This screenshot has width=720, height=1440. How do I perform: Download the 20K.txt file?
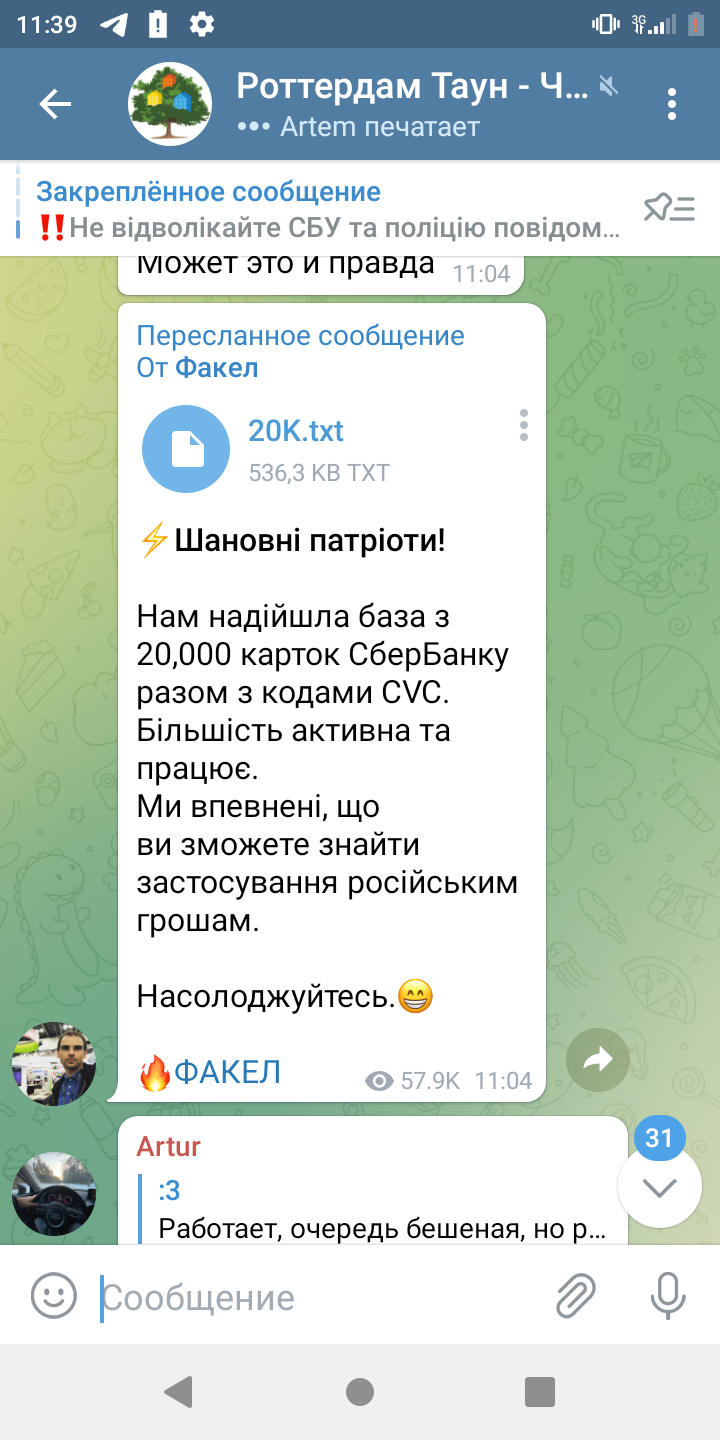(x=186, y=449)
